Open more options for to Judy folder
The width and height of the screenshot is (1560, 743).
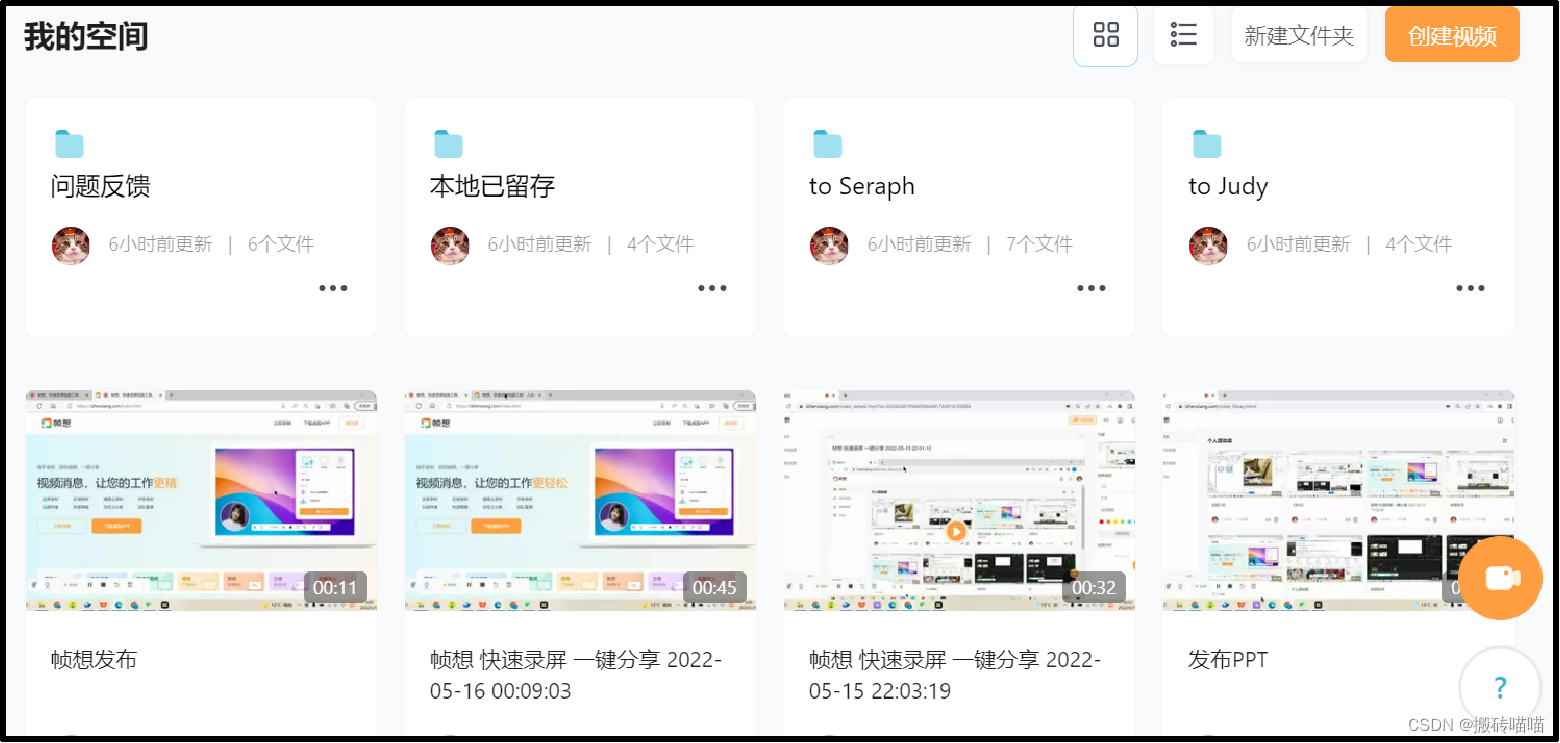click(1470, 288)
